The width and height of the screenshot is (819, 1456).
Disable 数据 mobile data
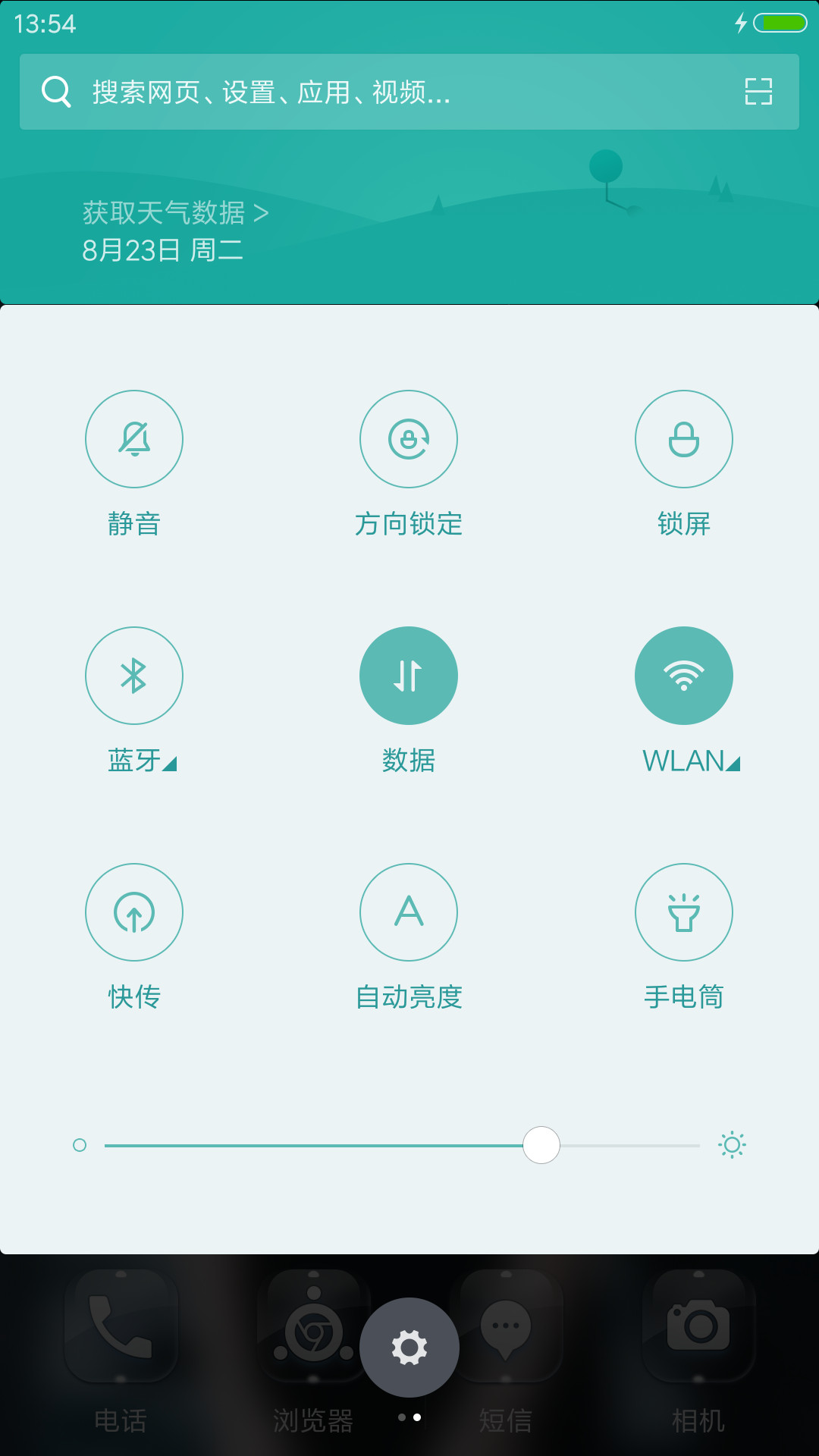pyautogui.click(x=409, y=676)
